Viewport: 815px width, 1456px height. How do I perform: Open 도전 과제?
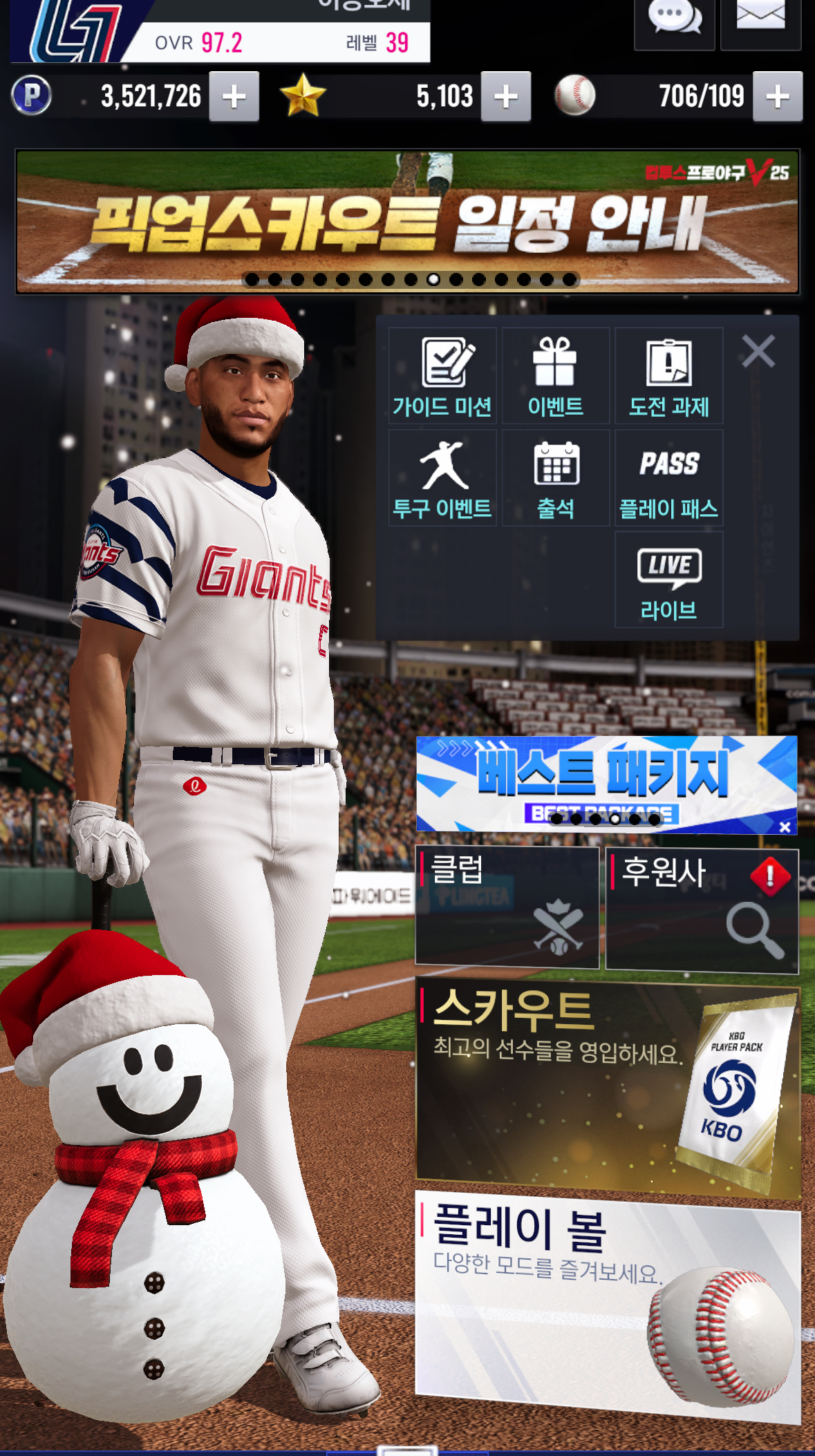[x=668, y=376]
